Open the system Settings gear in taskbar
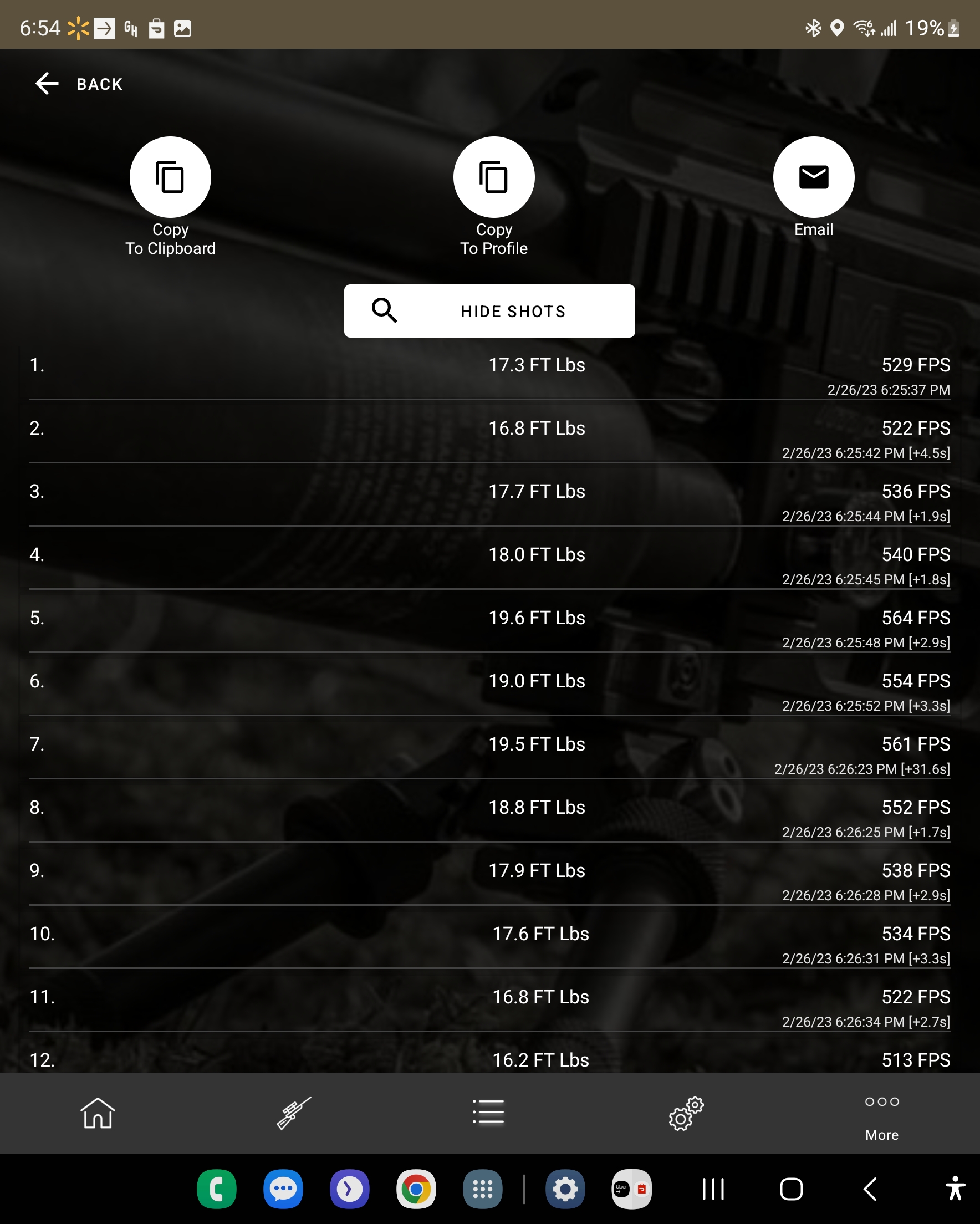Screen dimensions: 980x1224 [x=565, y=1189]
